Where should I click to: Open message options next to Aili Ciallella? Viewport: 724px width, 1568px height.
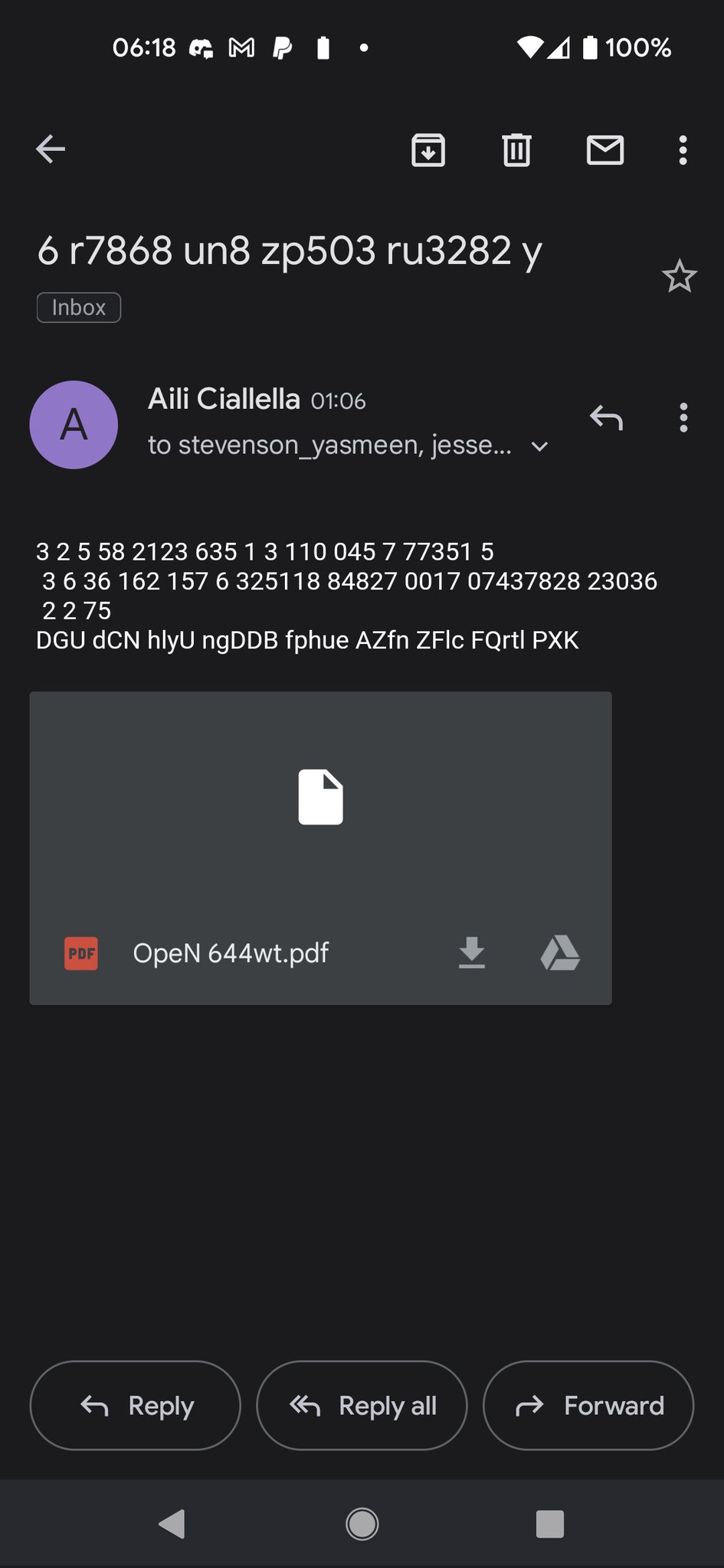pyautogui.click(x=683, y=418)
